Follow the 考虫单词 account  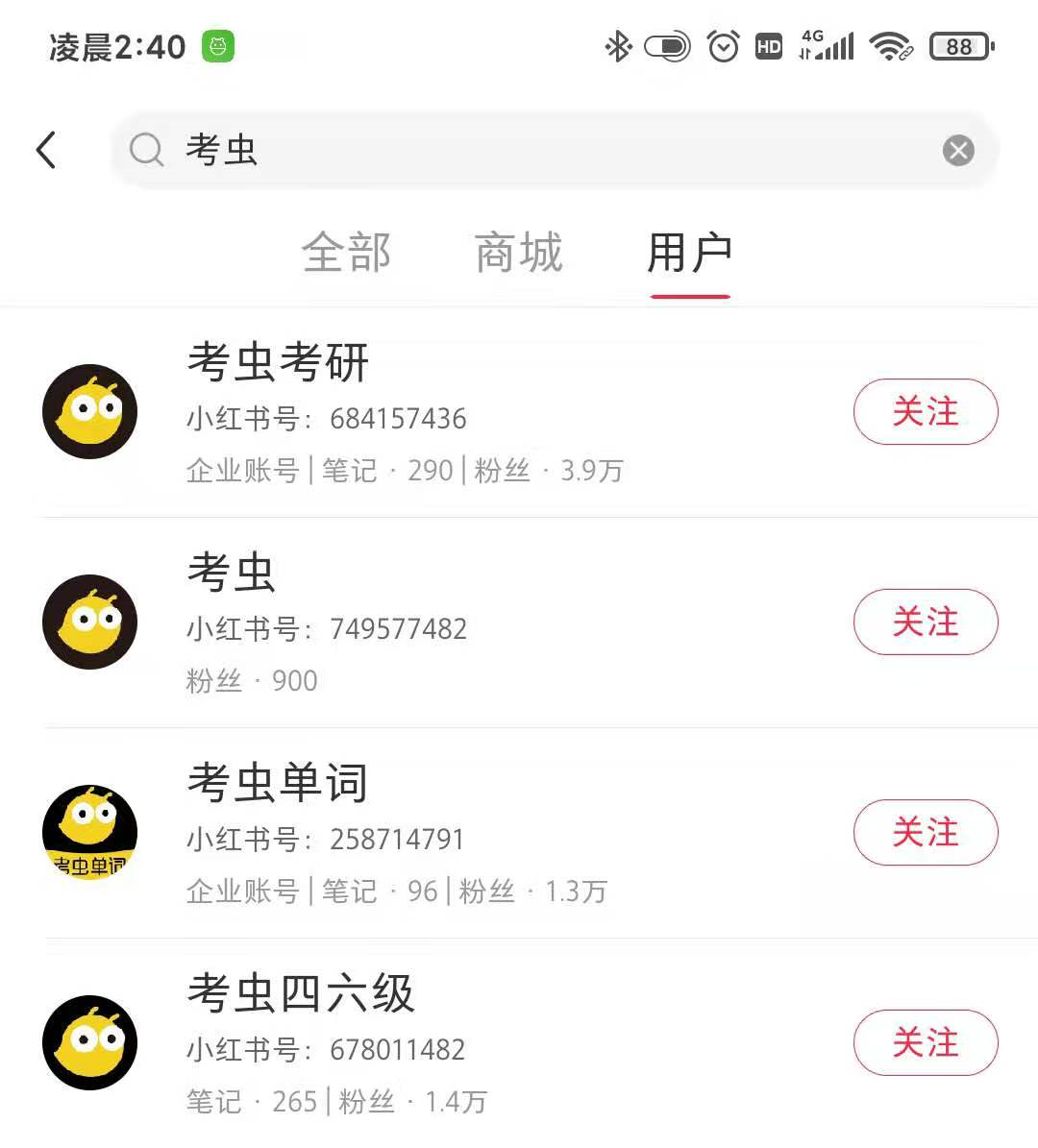tap(925, 832)
